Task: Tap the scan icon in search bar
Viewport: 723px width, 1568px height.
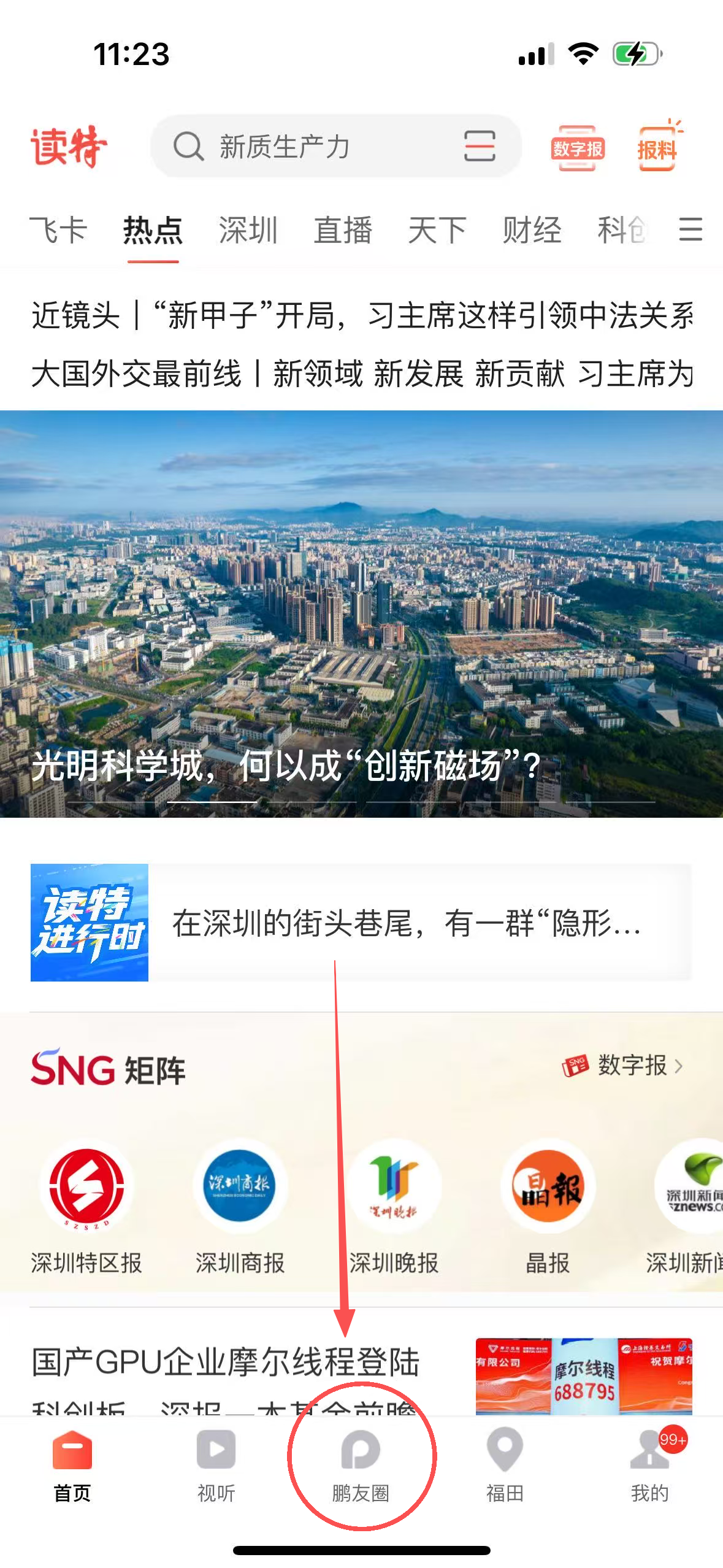Action: pos(479,147)
